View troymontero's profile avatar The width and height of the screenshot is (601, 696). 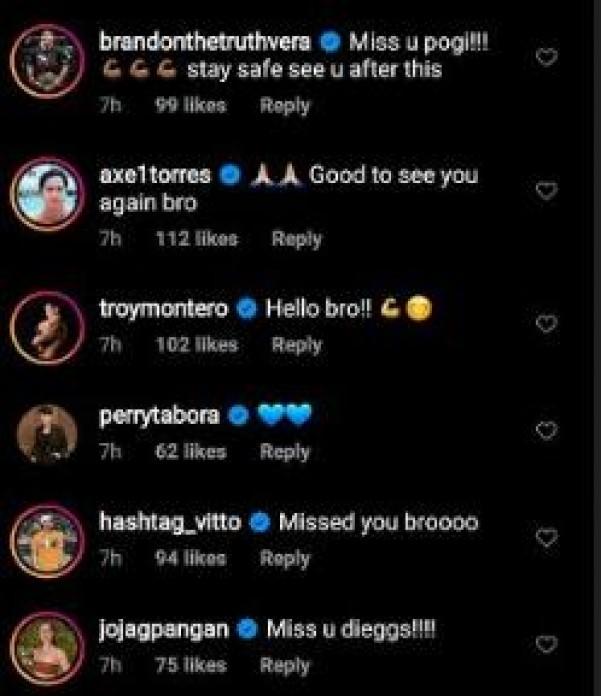click(46, 326)
